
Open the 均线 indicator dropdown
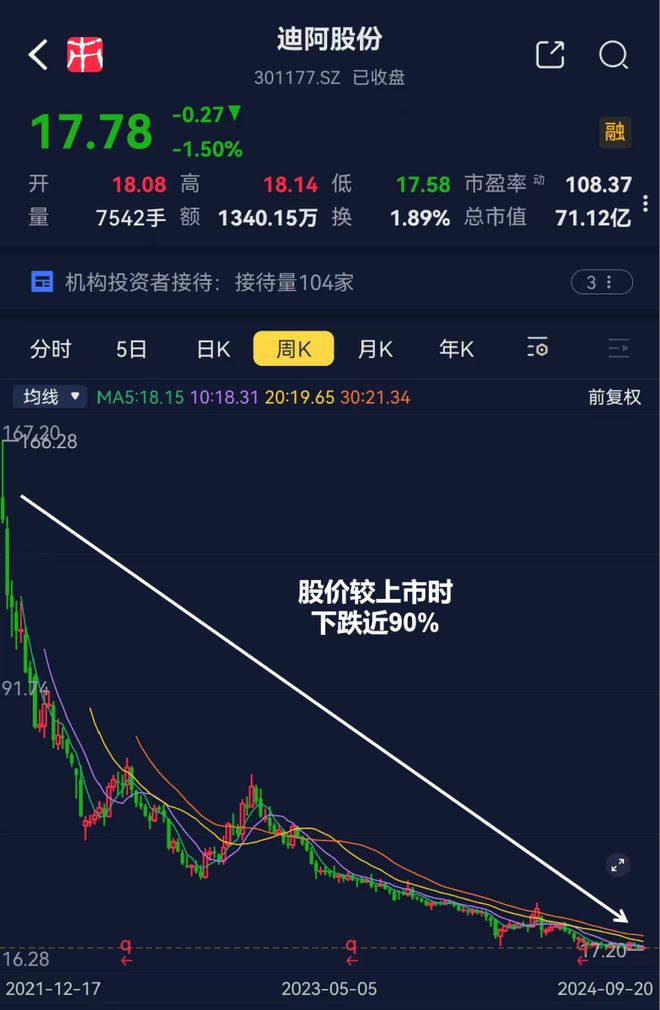(x=50, y=397)
